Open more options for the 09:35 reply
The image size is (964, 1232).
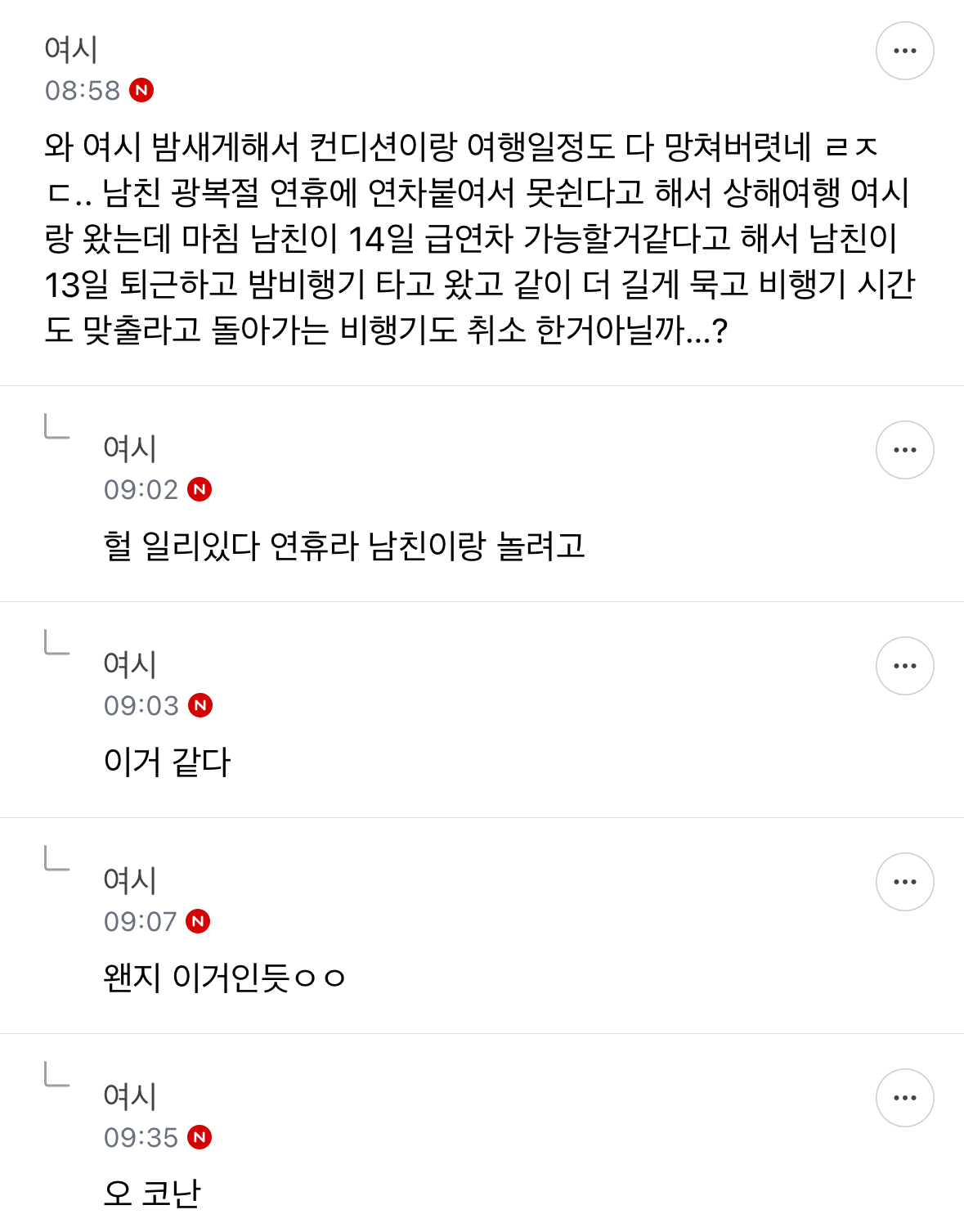coord(904,1098)
